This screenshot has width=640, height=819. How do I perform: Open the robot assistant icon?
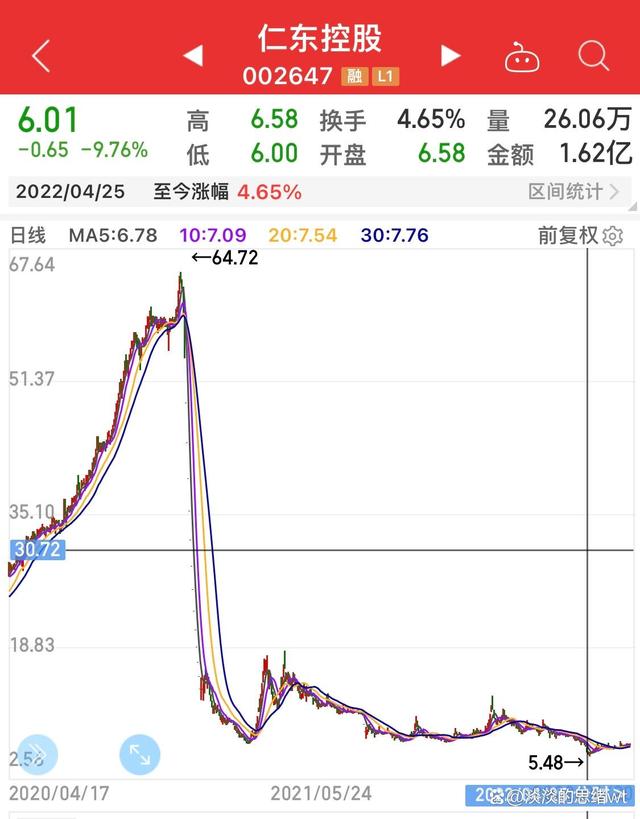[x=521, y=58]
